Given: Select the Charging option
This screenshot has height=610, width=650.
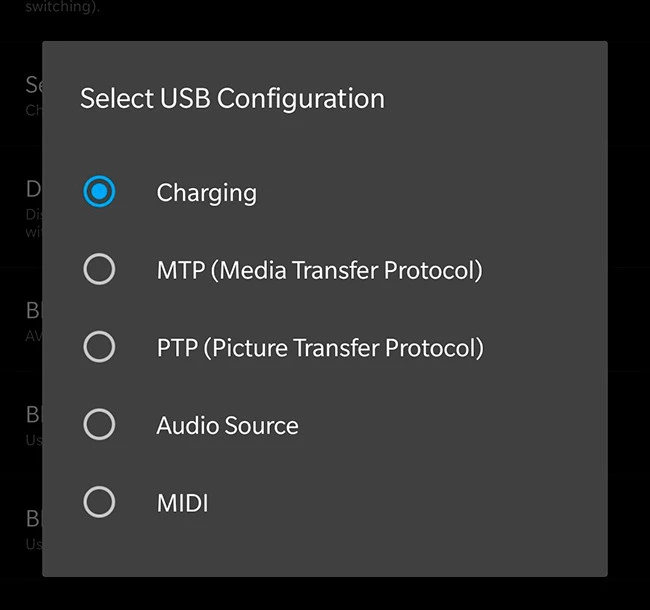Looking at the screenshot, I should (99, 192).
